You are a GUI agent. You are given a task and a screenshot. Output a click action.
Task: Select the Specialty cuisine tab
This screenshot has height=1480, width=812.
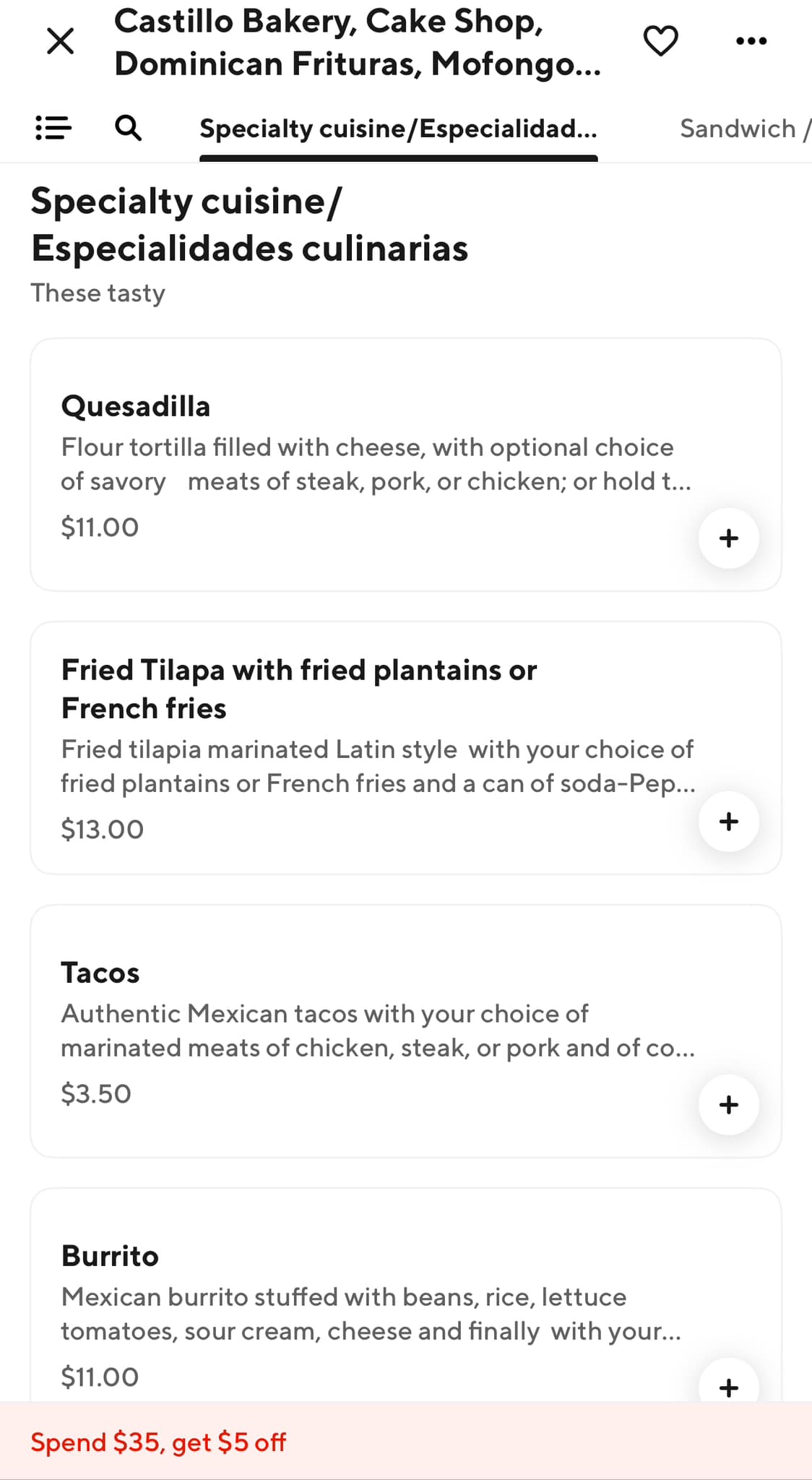coord(398,129)
